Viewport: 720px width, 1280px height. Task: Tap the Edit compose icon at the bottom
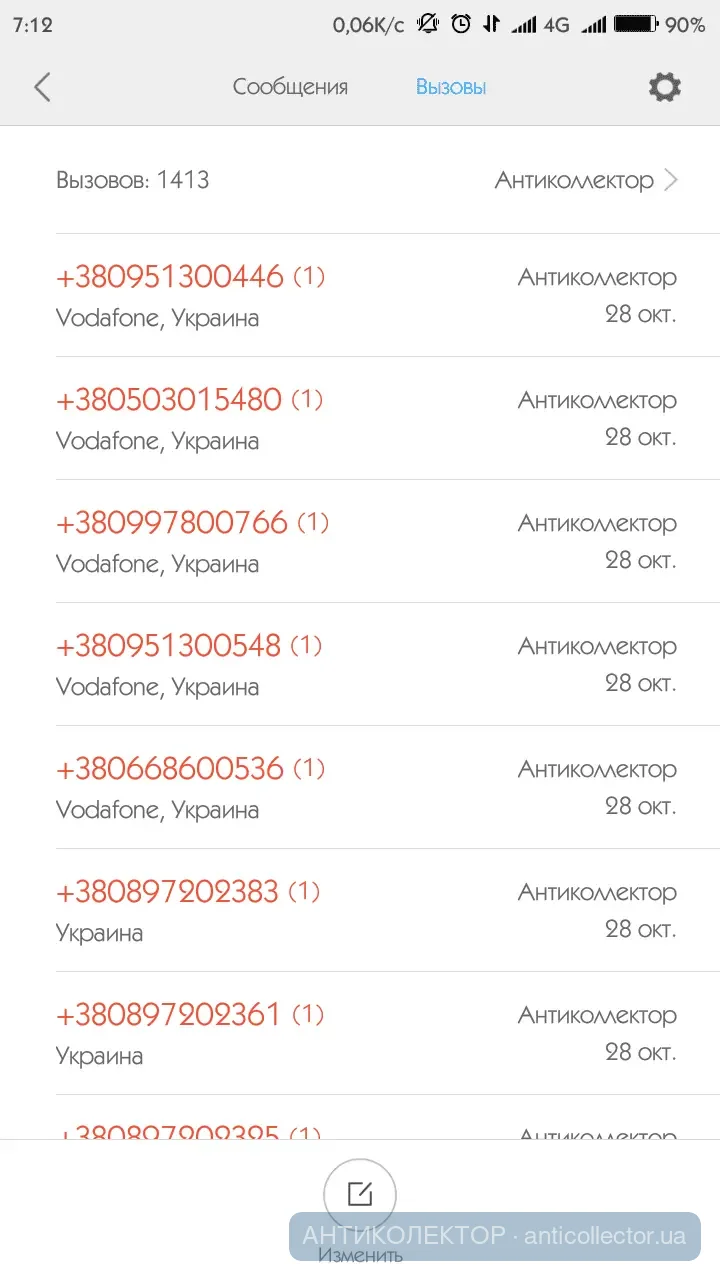[359, 1194]
